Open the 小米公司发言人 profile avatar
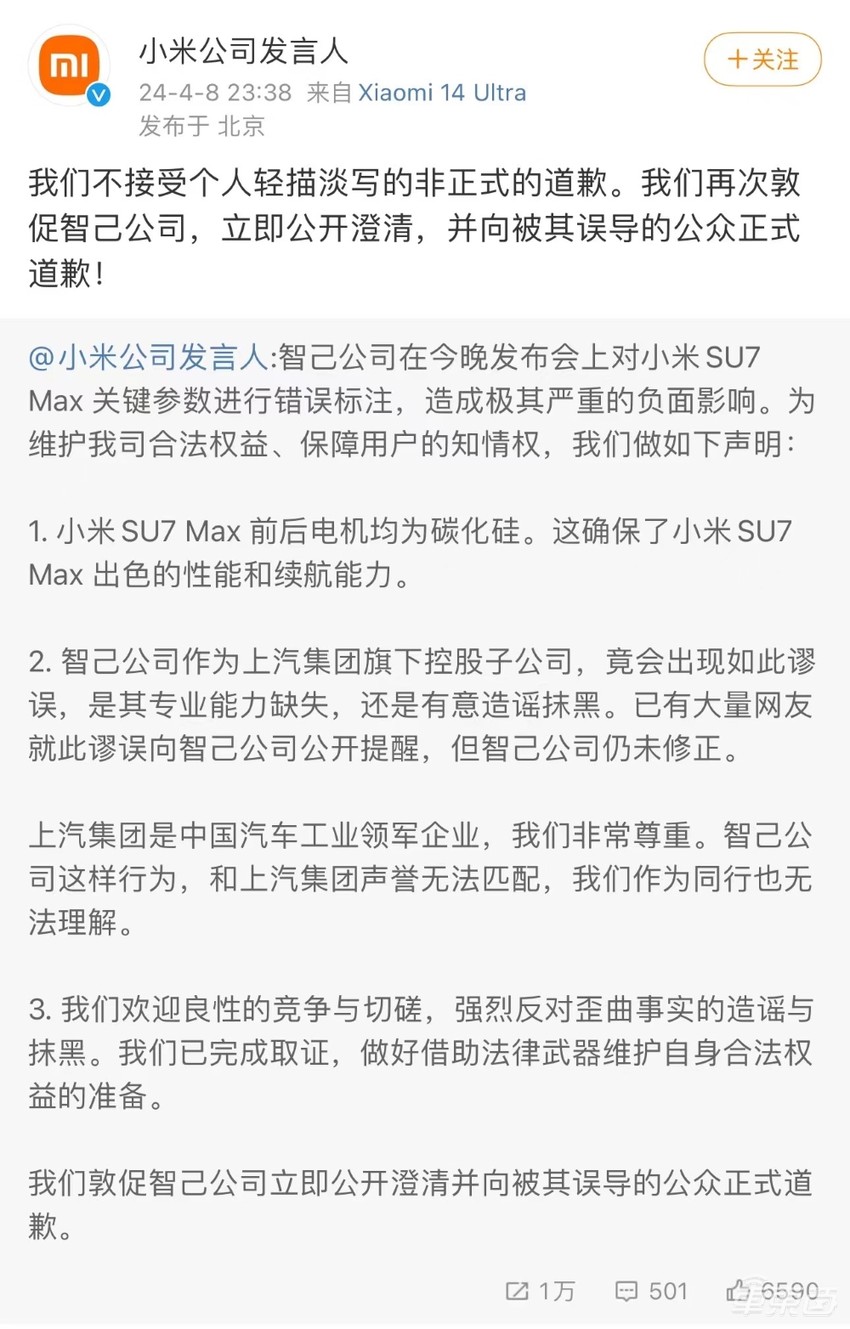The width and height of the screenshot is (850, 1329). (x=69, y=67)
